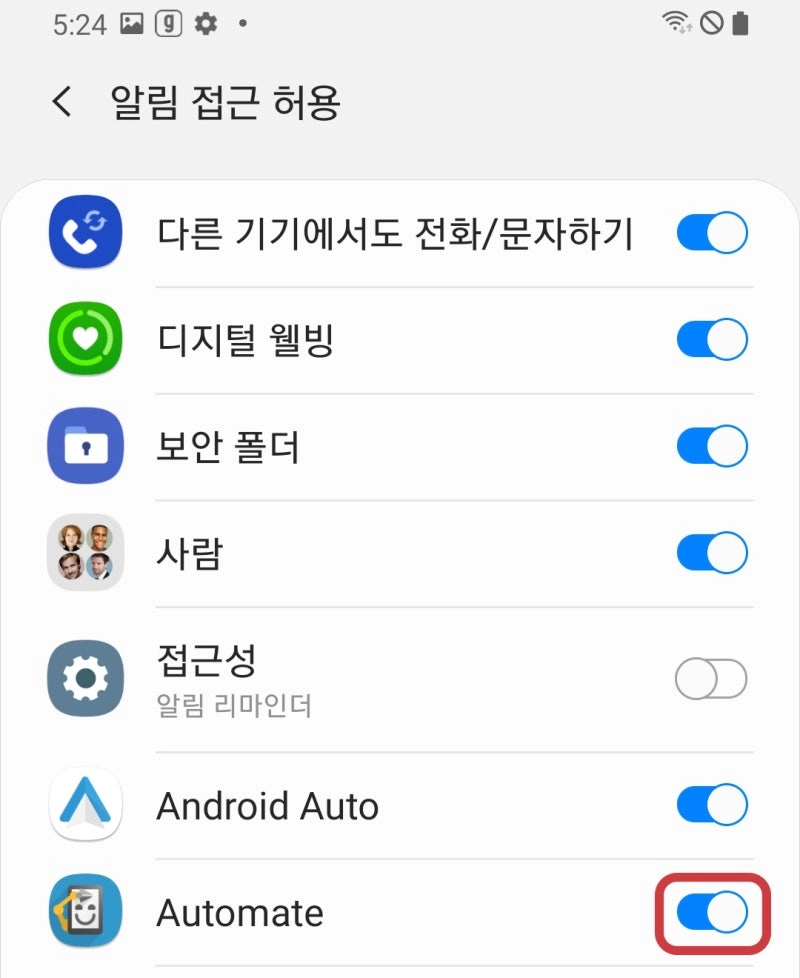Image resolution: width=800 pixels, height=978 pixels.
Task: Toggle the Android Auto switch off
Action: coord(712,805)
